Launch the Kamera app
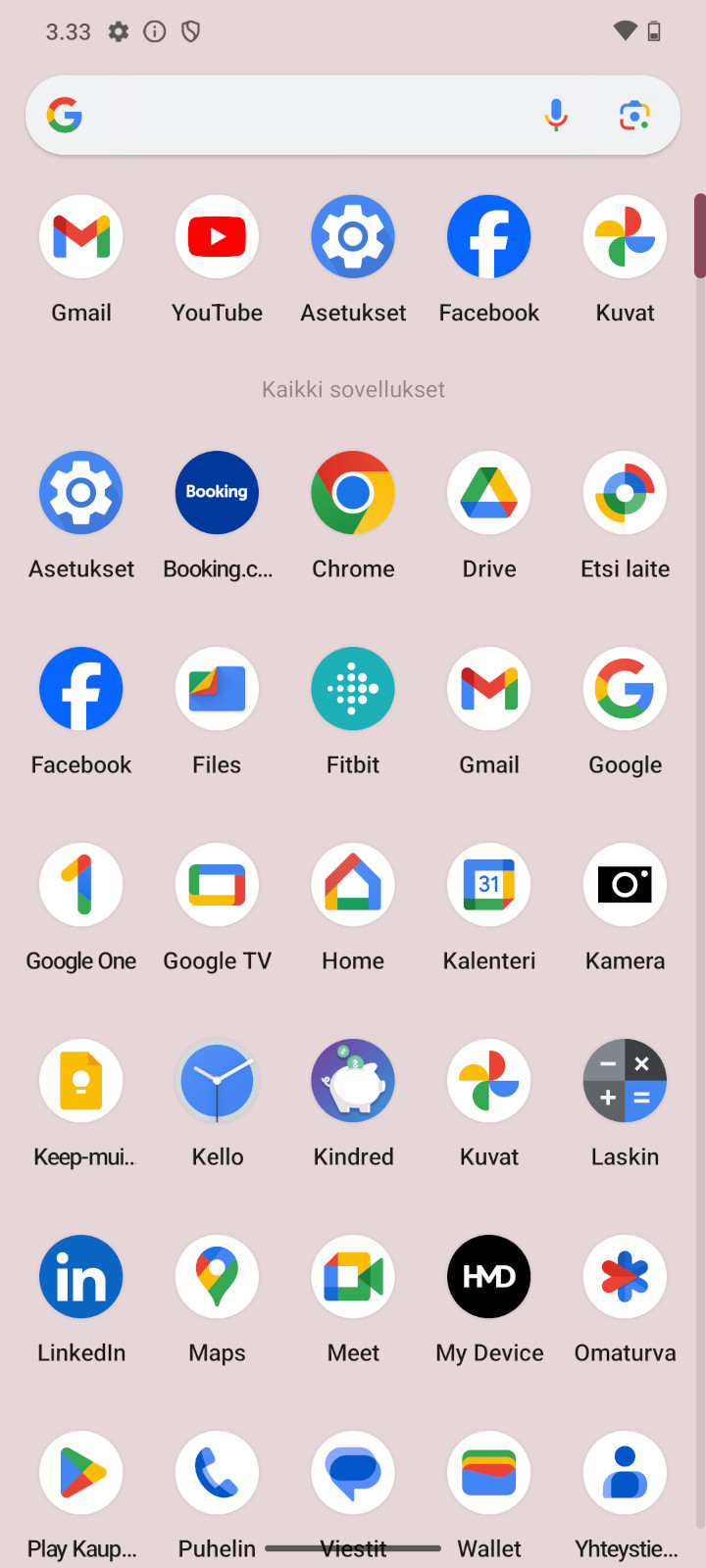This screenshot has height=1568, width=706. pyautogui.click(x=625, y=885)
